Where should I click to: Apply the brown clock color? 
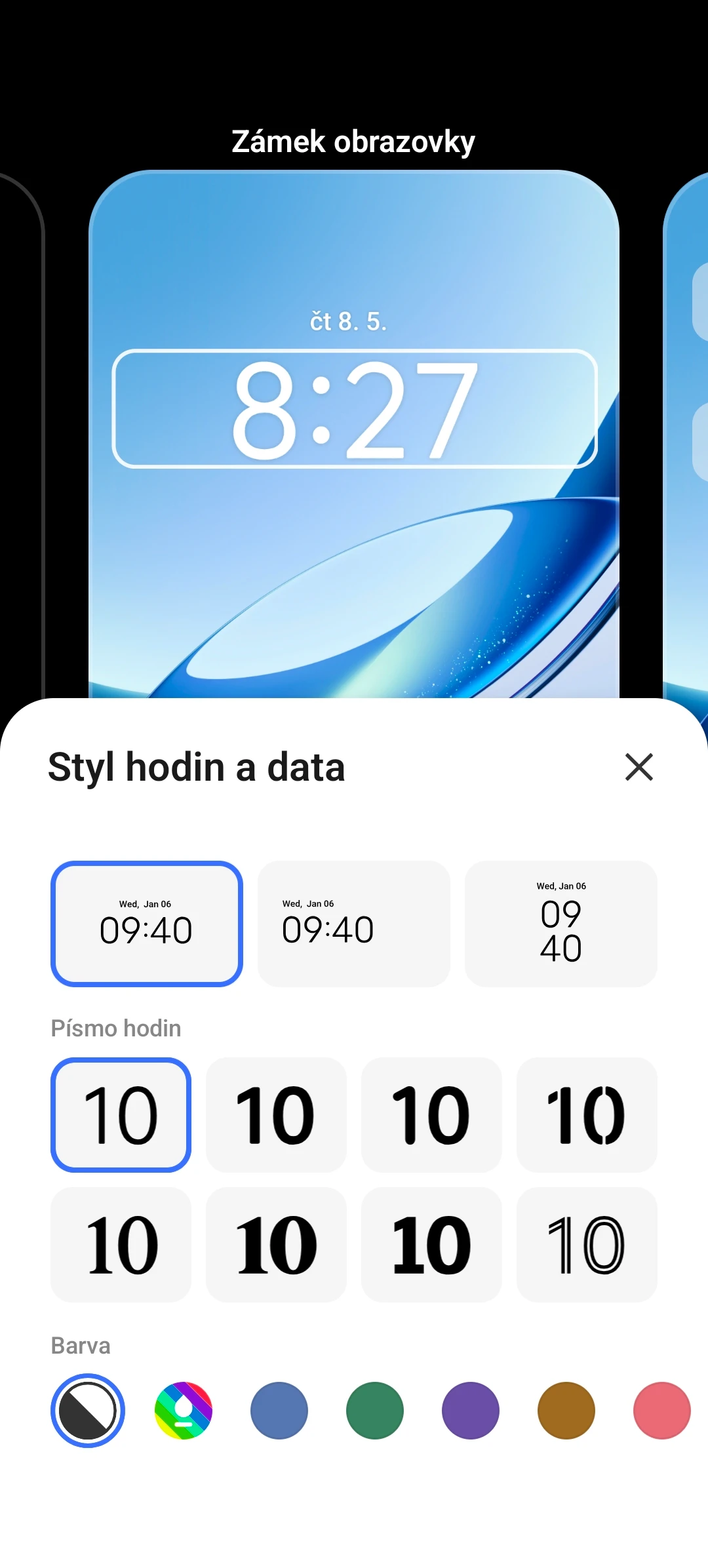pyautogui.click(x=566, y=1411)
